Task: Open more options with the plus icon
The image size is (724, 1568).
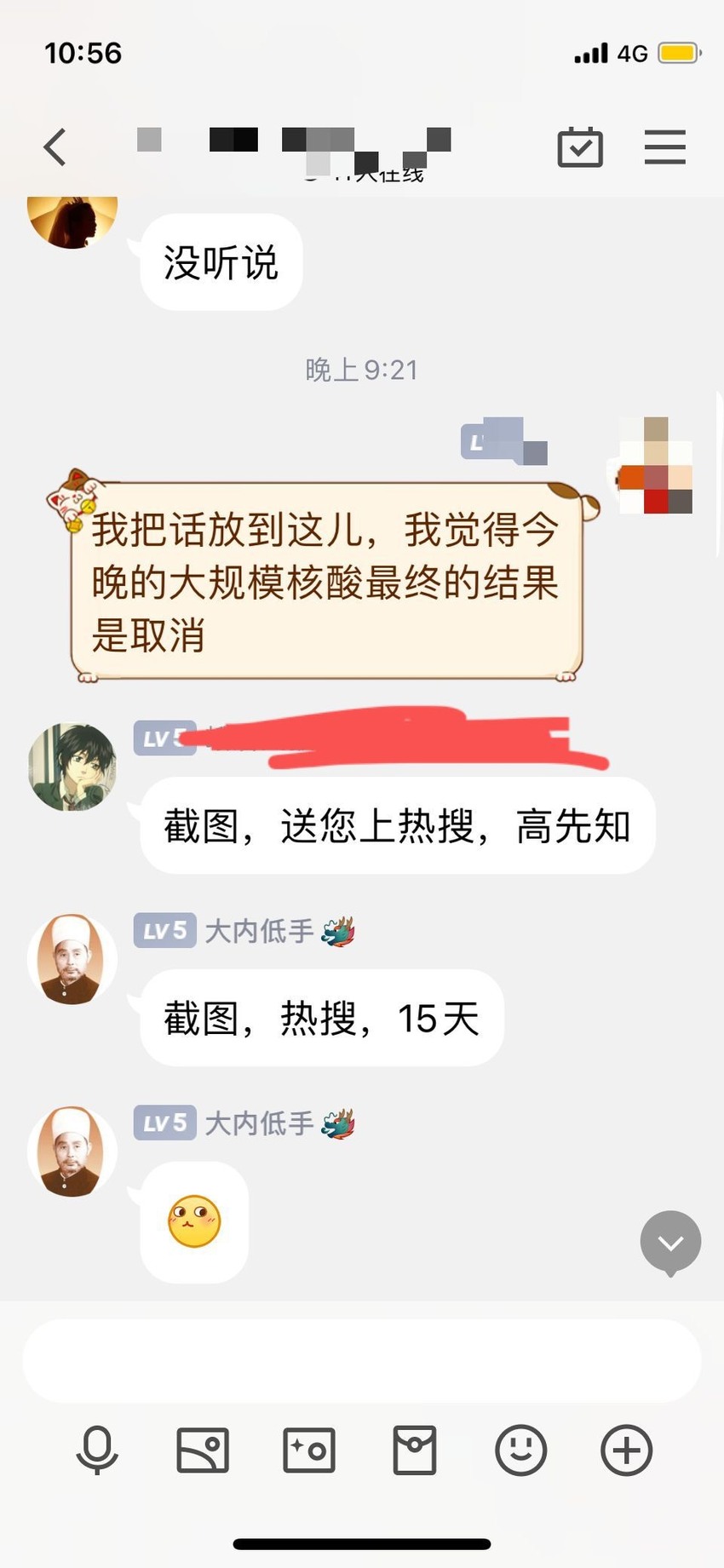Action: point(627,1450)
